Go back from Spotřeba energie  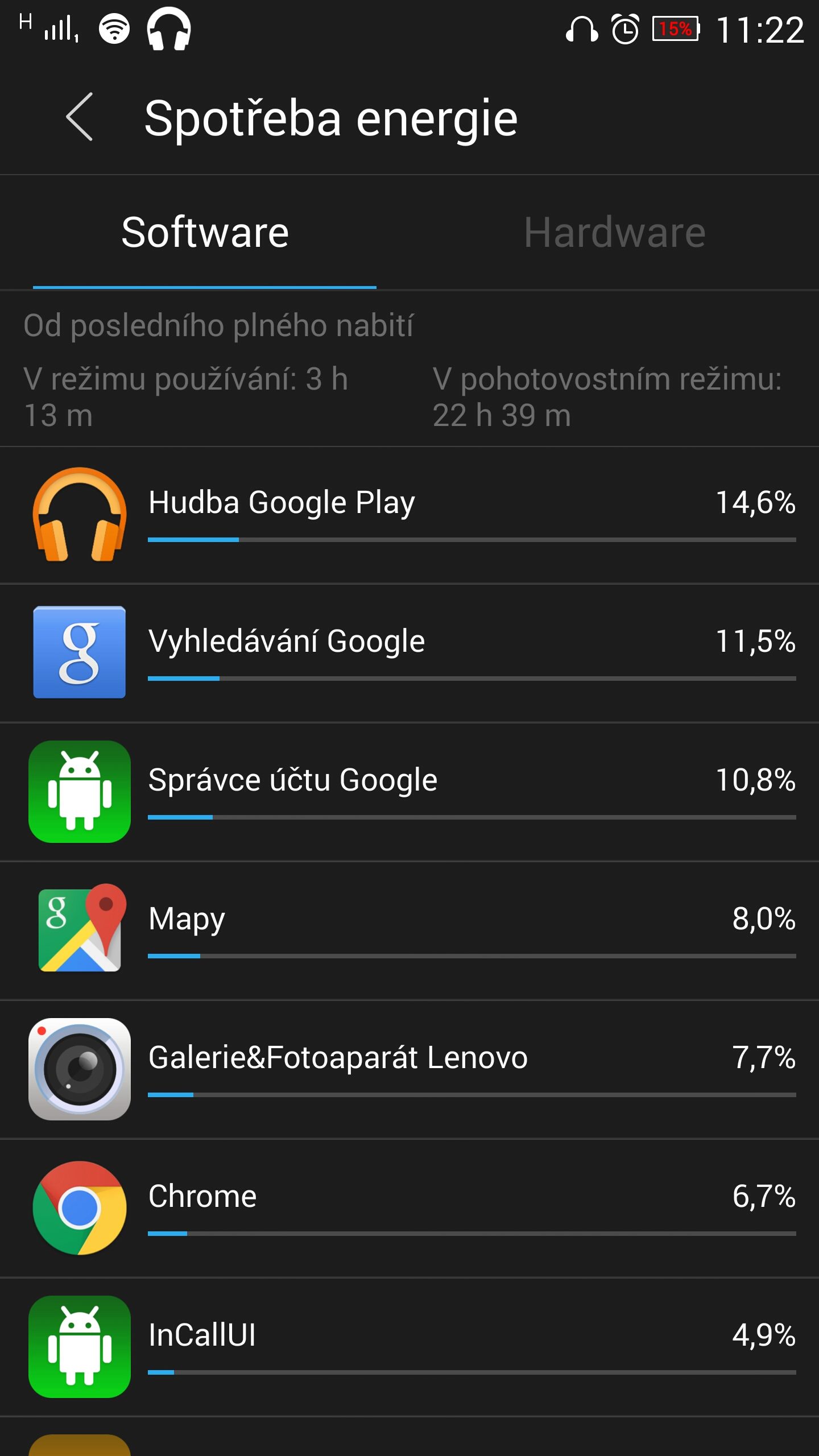tap(80, 117)
